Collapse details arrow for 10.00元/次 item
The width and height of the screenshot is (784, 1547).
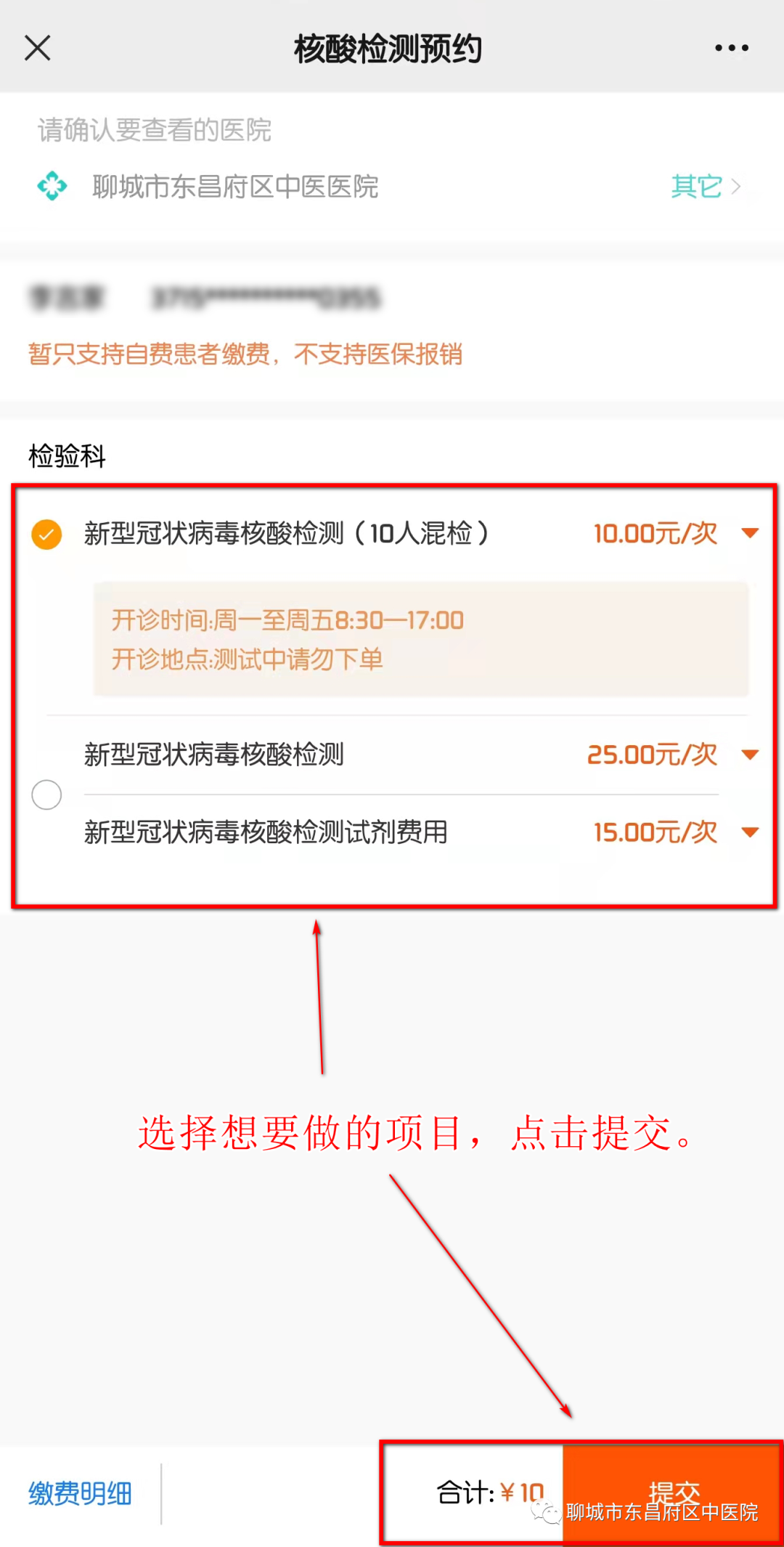click(x=750, y=533)
